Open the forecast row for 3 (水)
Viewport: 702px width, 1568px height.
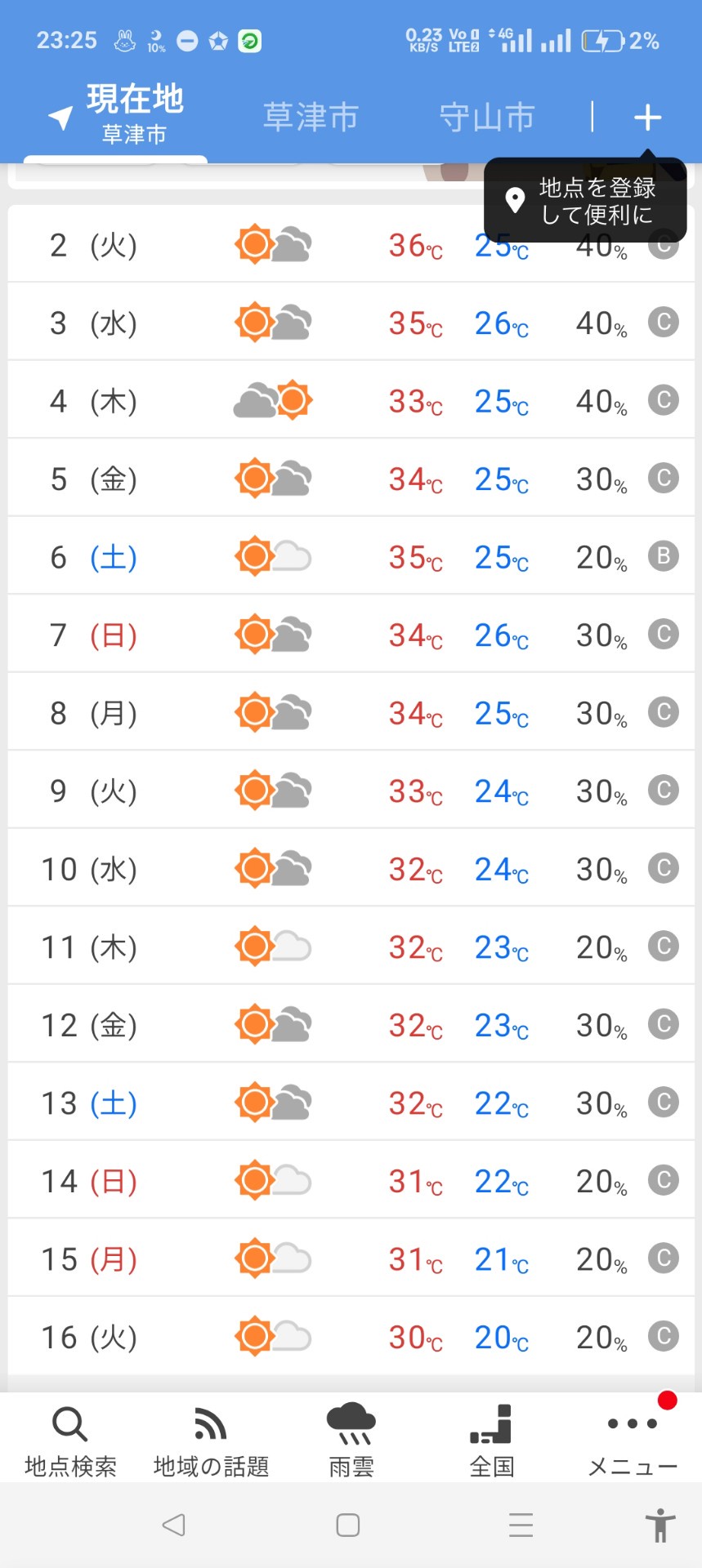pos(351,323)
